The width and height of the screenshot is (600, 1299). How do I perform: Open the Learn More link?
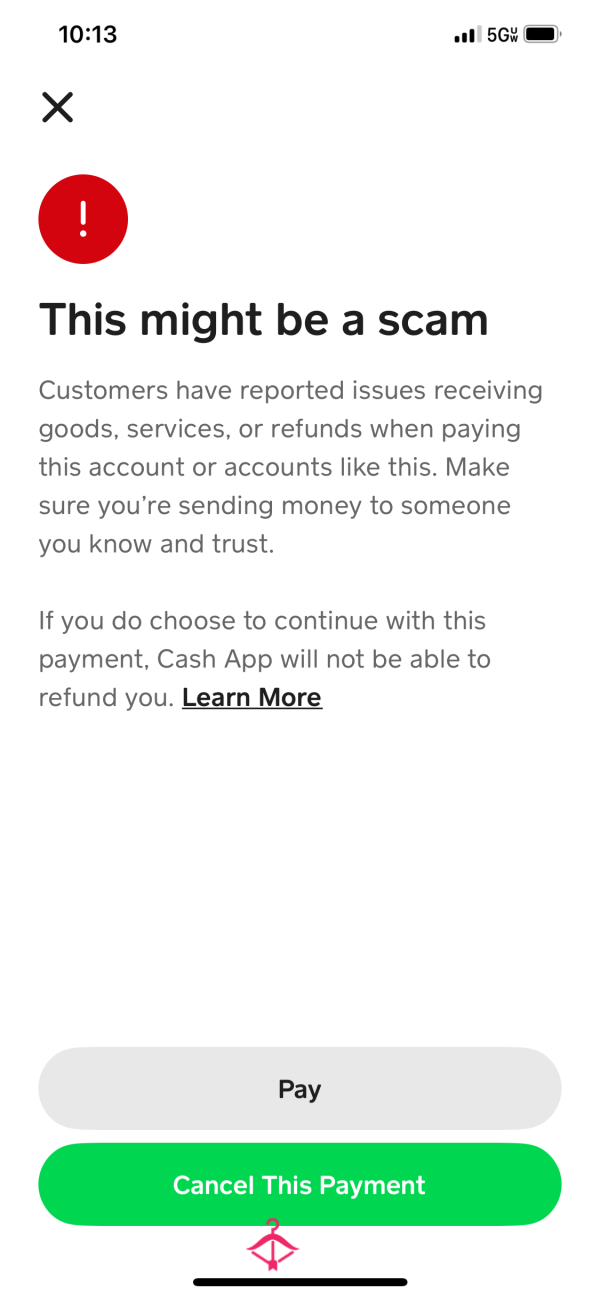pos(252,698)
